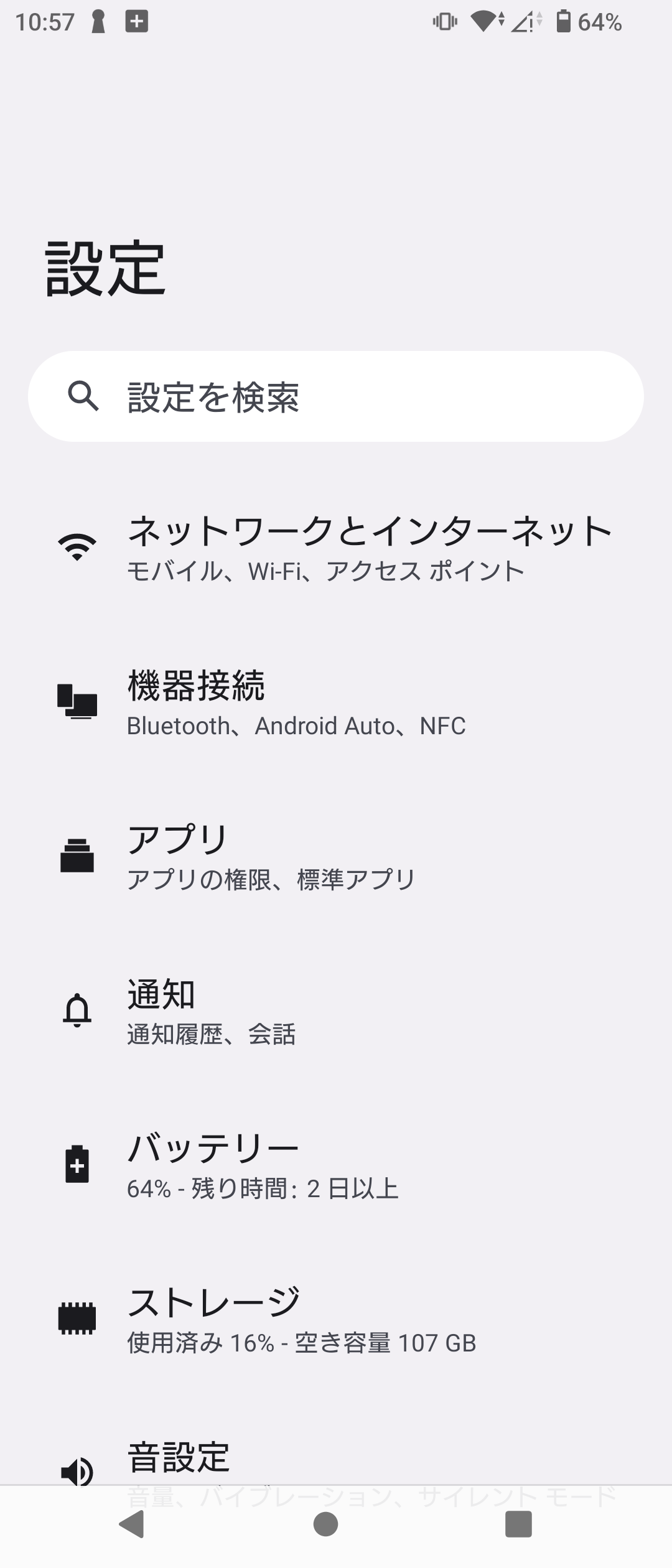Click the 機器接続 device connection icon
Viewport: 672px width, 1568px height.
pyautogui.click(x=77, y=702)
